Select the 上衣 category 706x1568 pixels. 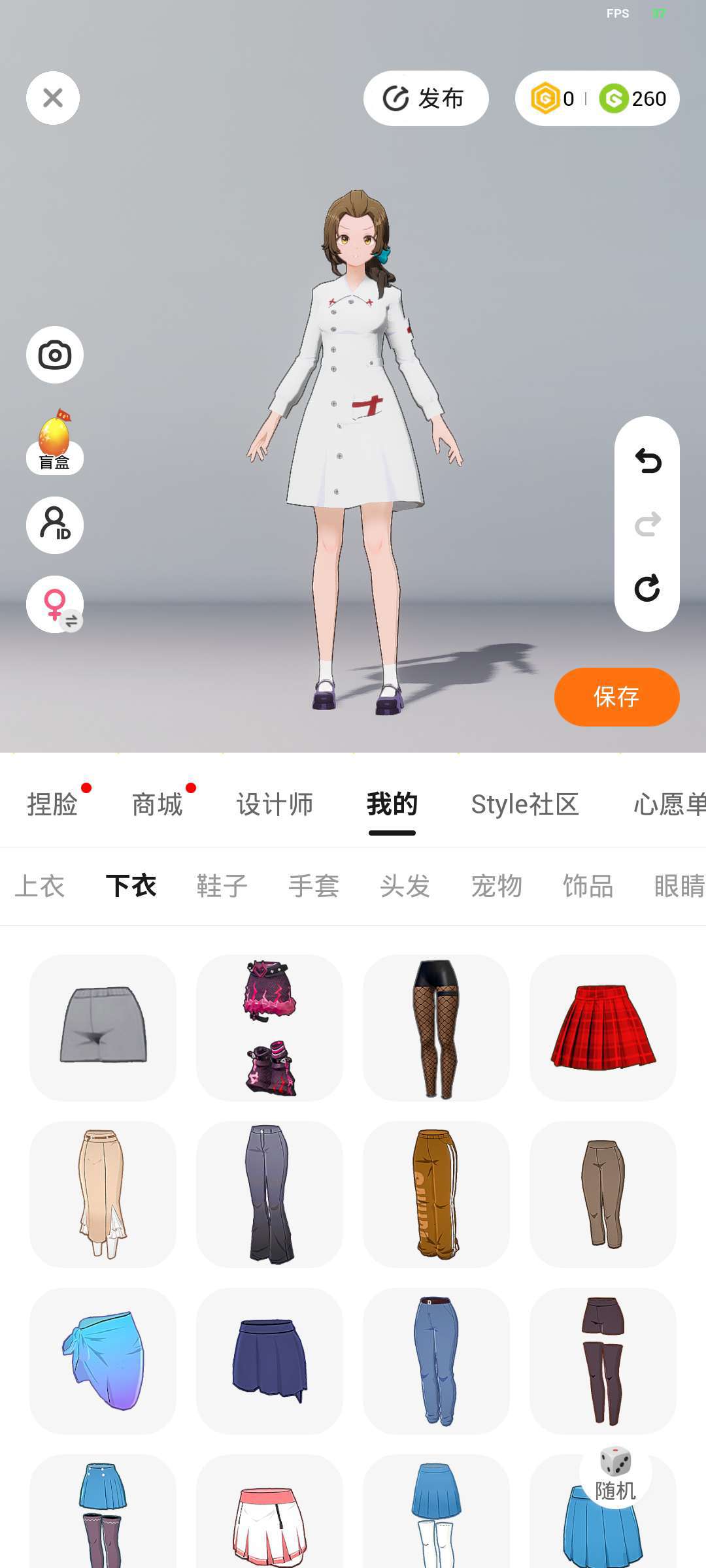(x=39, y=886)
